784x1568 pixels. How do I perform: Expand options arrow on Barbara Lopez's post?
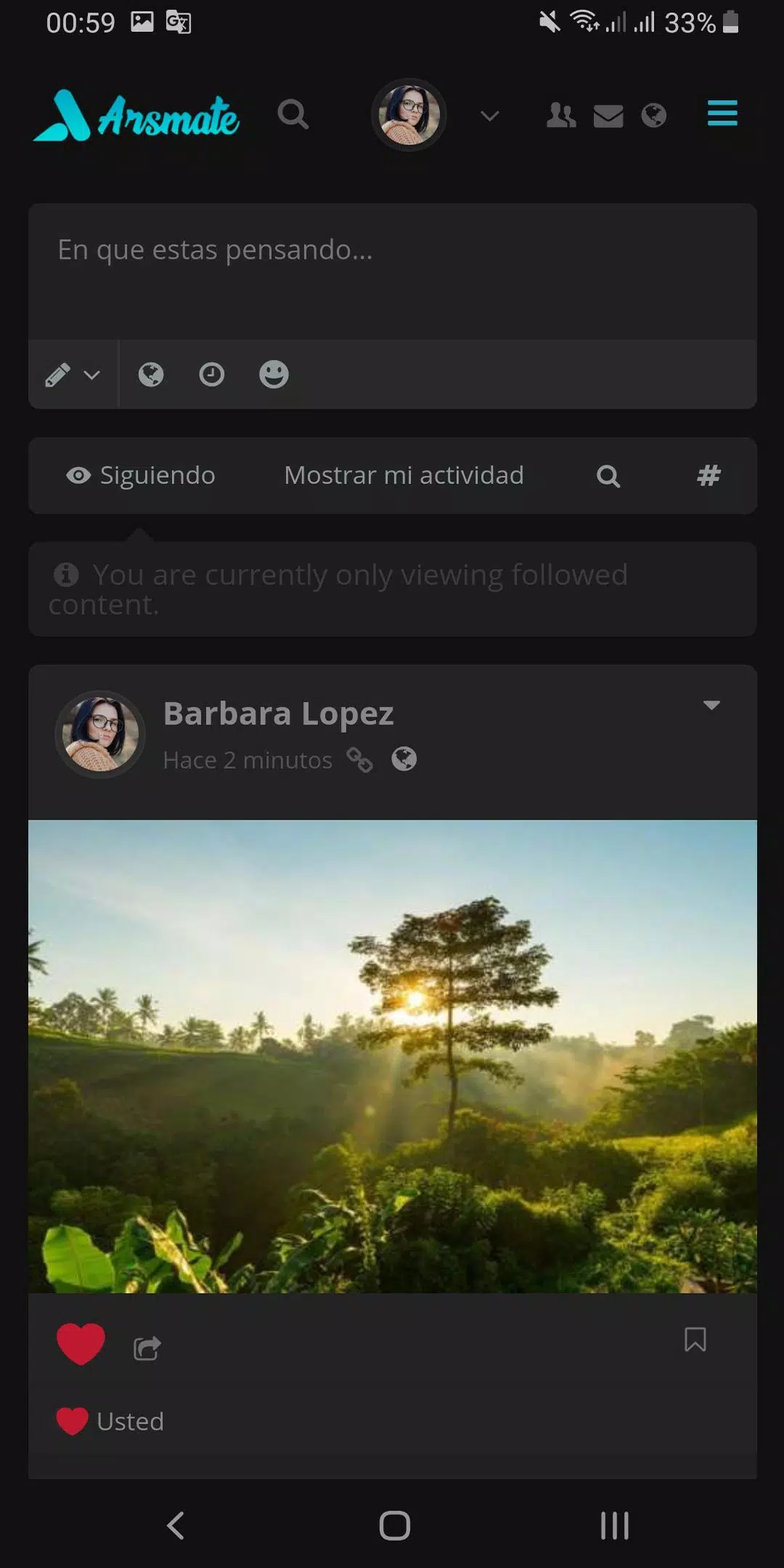(x=711, y=706)
